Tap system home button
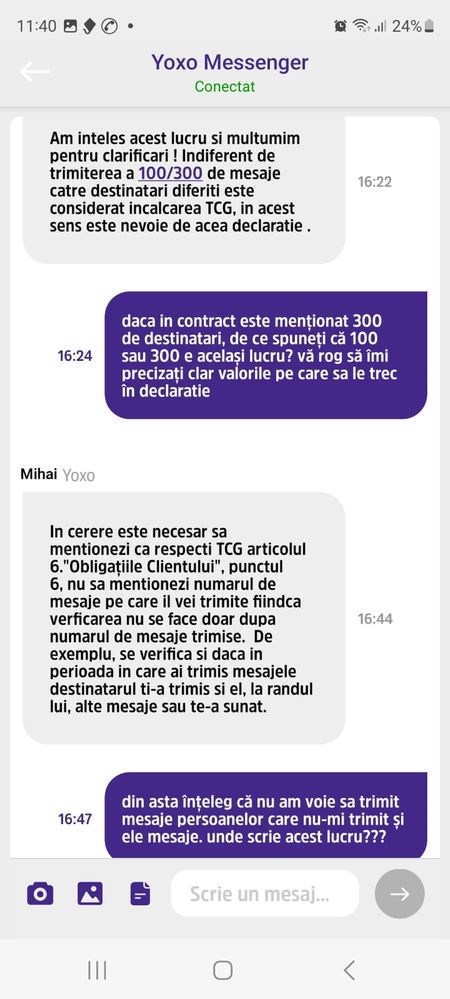 [222, 970]
